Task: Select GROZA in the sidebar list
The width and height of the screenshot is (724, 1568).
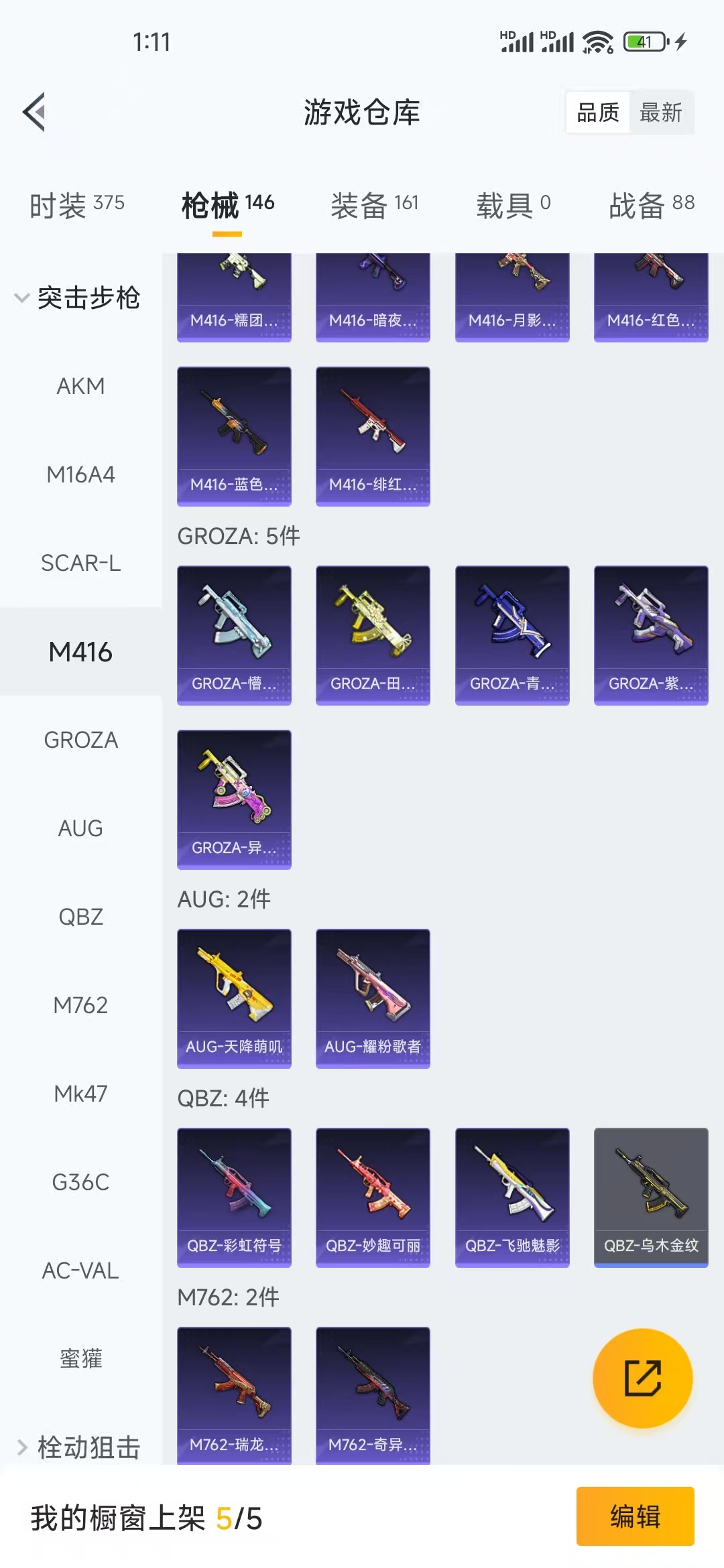Action: click(80, 740)
